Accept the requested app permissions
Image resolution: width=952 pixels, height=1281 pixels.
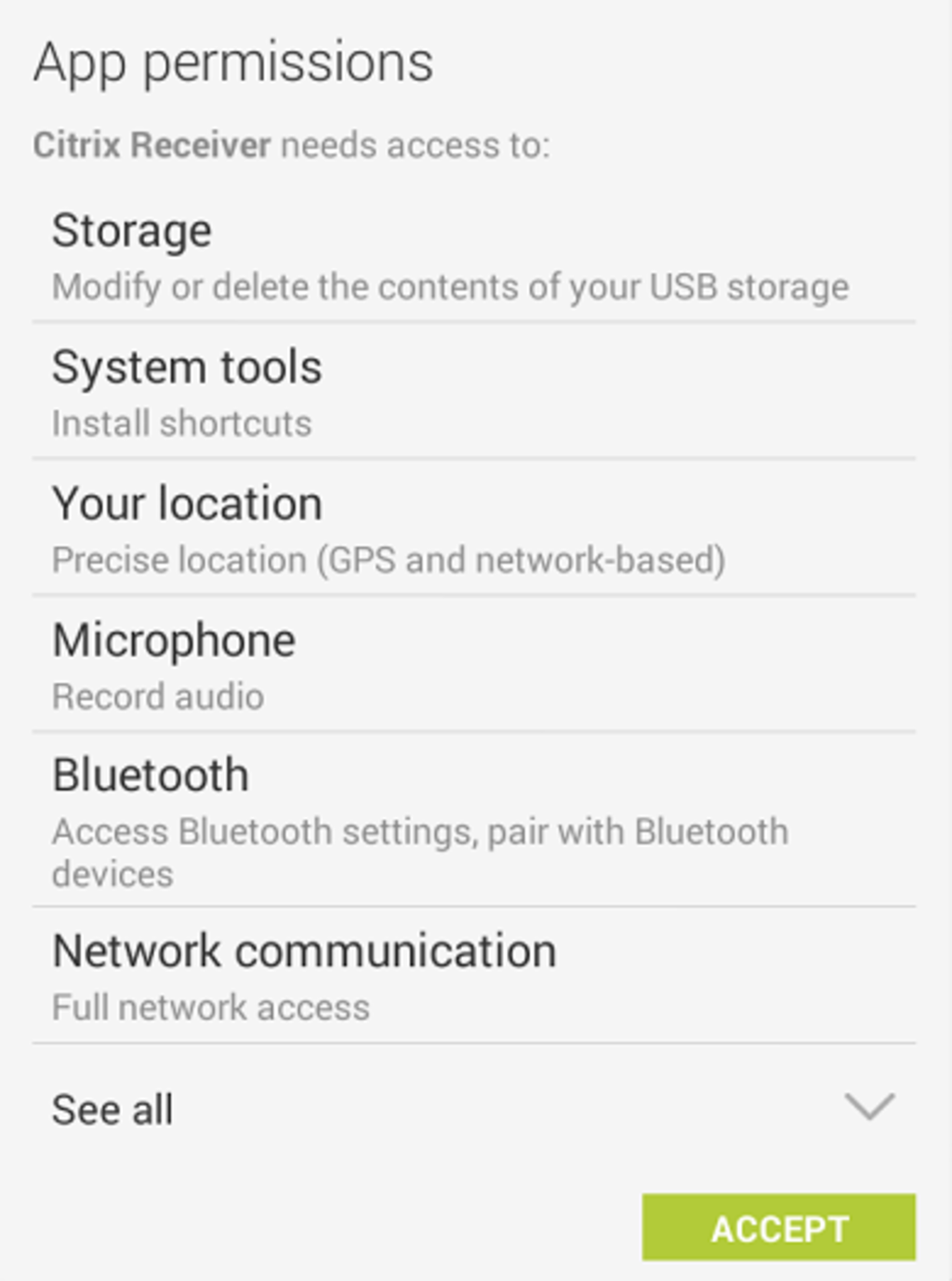779,1229
